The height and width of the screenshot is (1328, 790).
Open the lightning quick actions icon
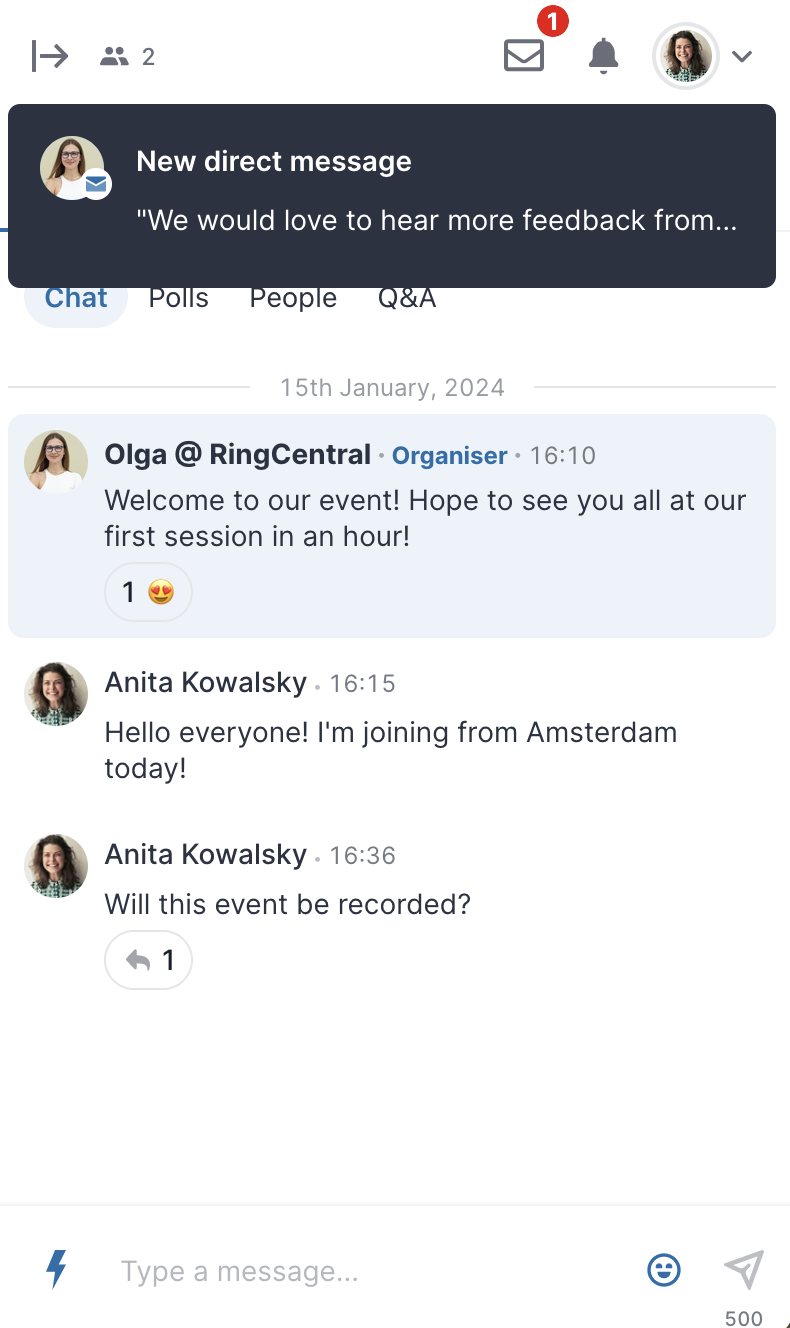pos(58,1269)
